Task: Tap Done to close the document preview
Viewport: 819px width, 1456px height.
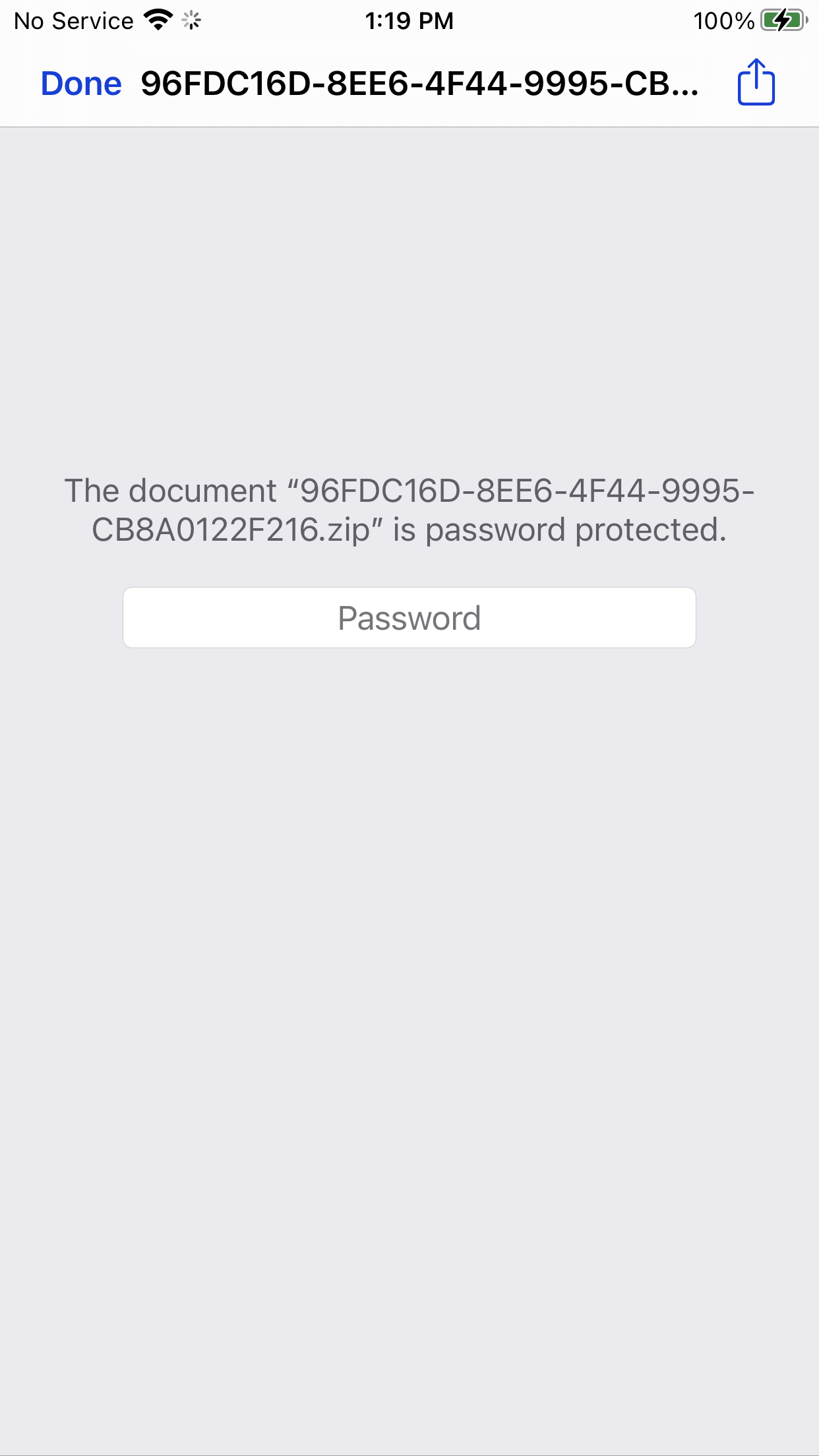Action: pos(81,84)
